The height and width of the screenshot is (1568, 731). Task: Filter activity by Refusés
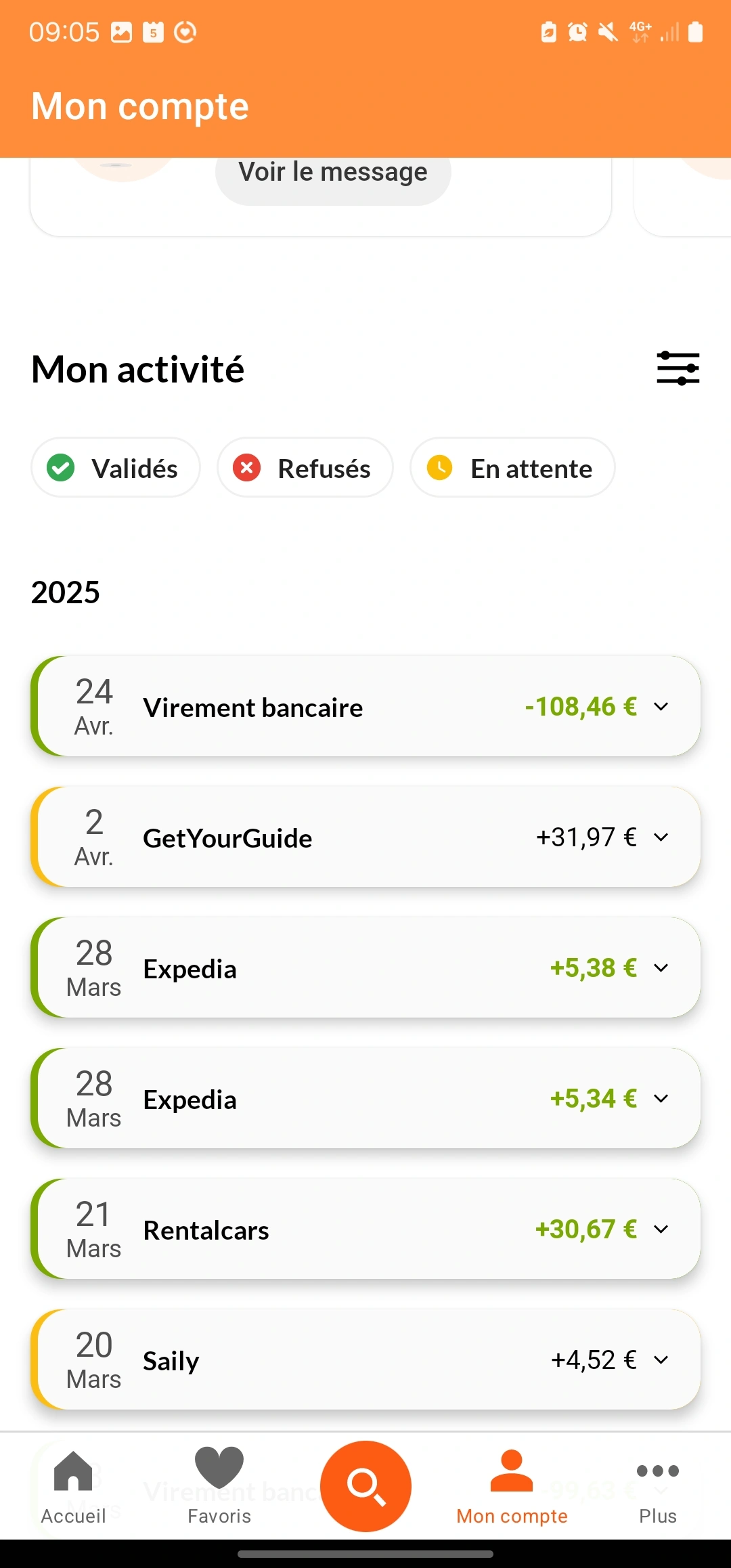click(x=305, y=468)
